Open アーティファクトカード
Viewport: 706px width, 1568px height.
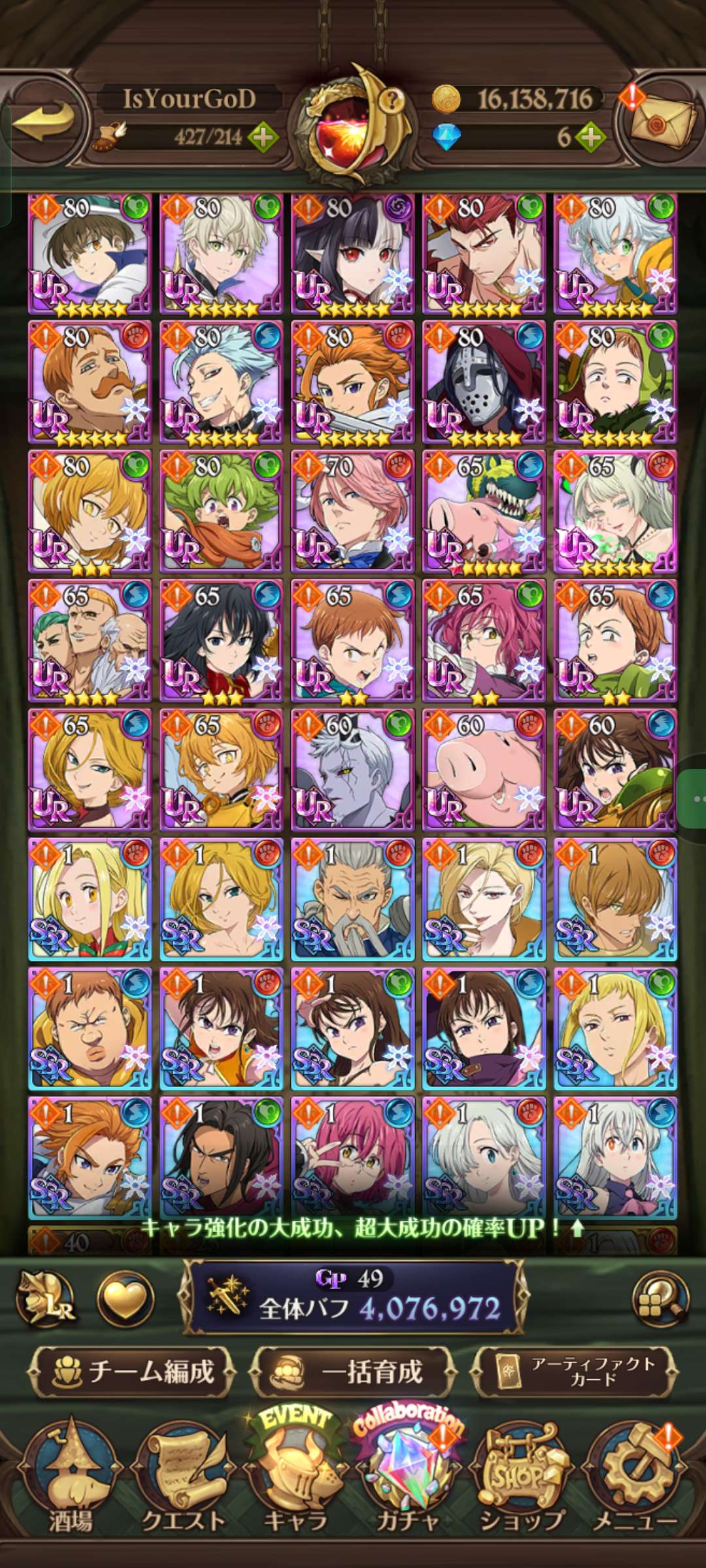pos(574,1371)
